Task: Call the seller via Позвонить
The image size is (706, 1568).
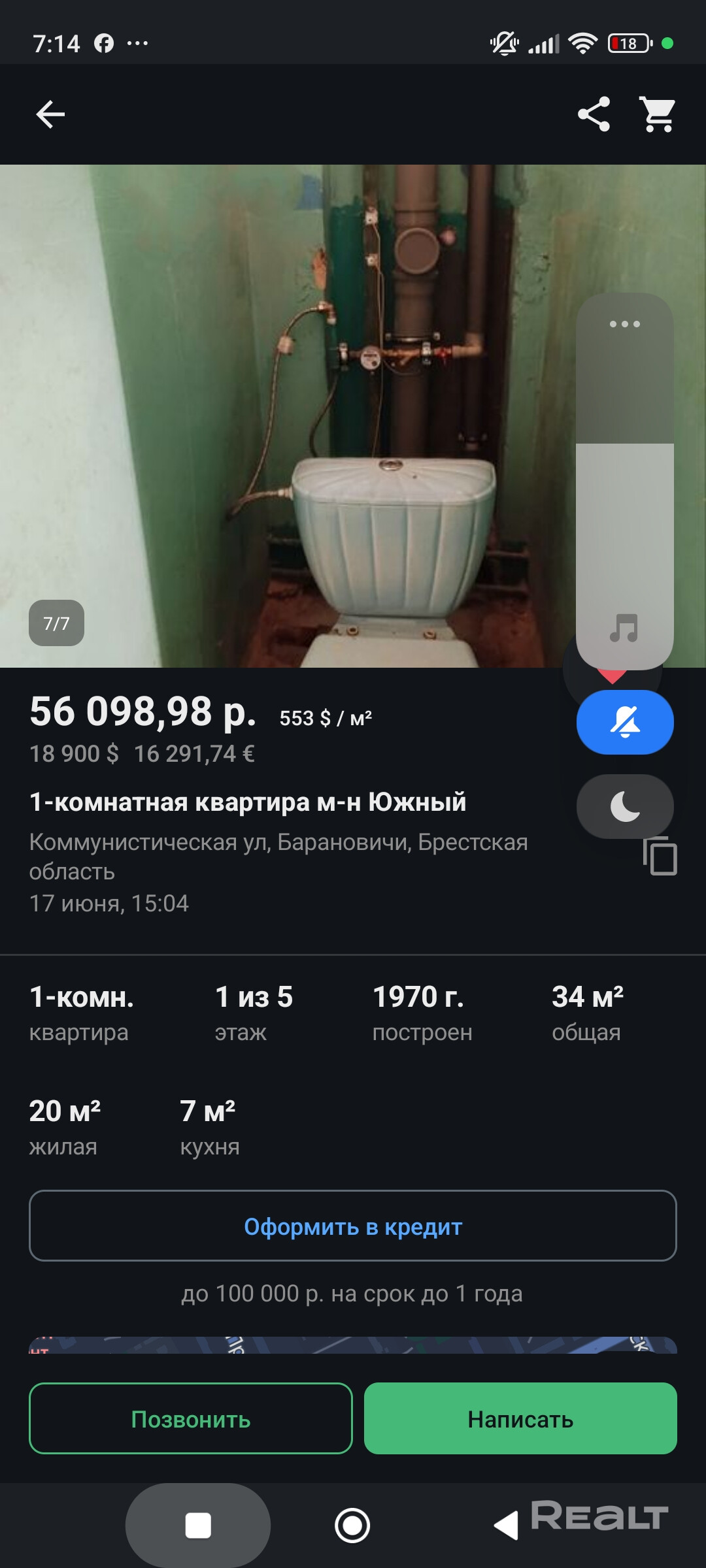Action: click(x=191, y=1418)
